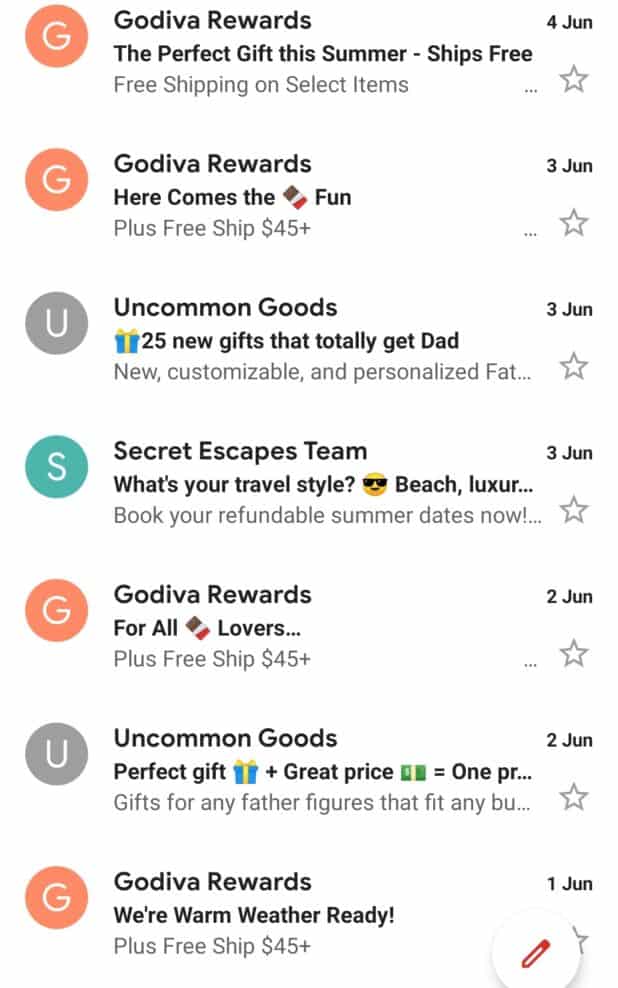The image size is (618, 988).
Task: Star the 'Perfect Gift this Summer' email
Action: coord(573,78)
